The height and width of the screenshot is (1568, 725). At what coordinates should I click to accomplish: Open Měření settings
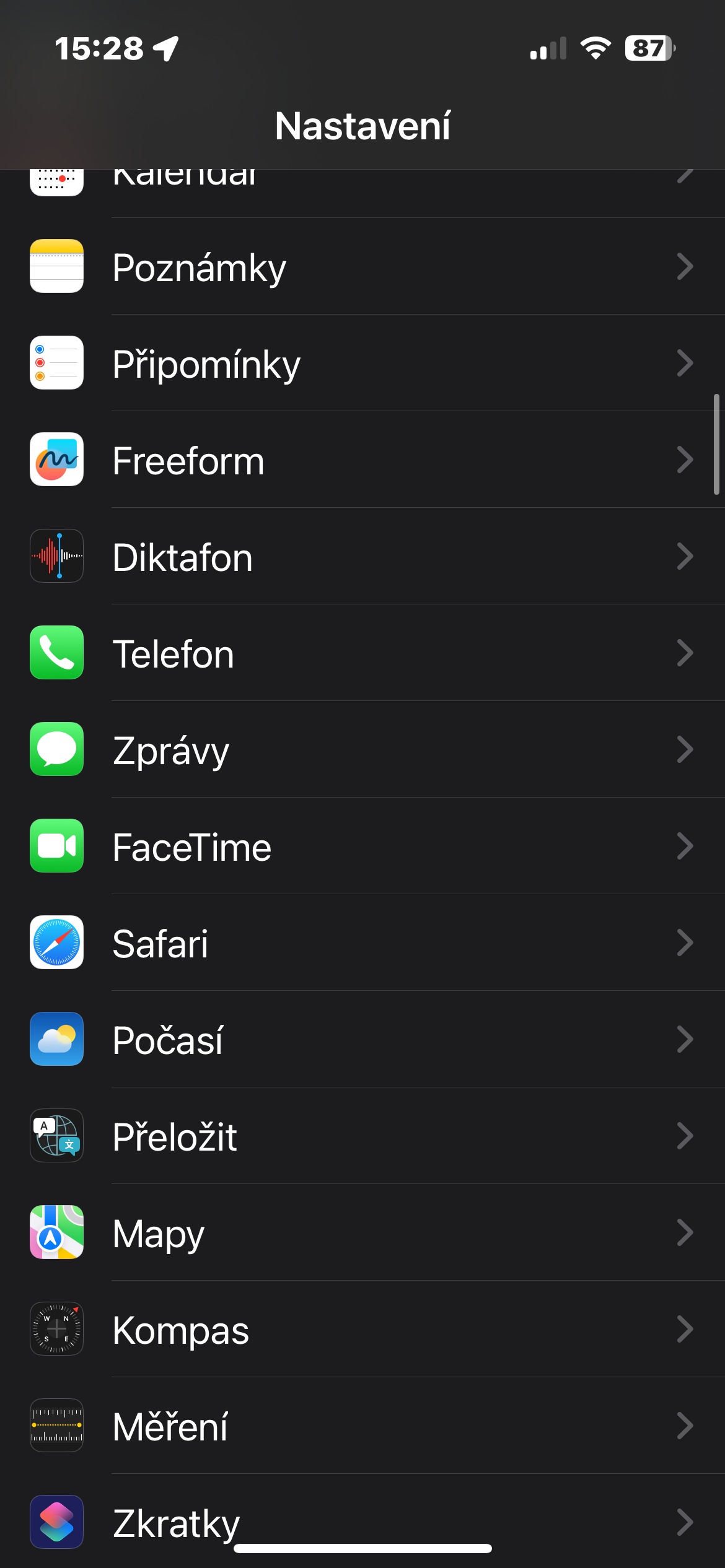pyautogui.click(x=362, y=1426)
